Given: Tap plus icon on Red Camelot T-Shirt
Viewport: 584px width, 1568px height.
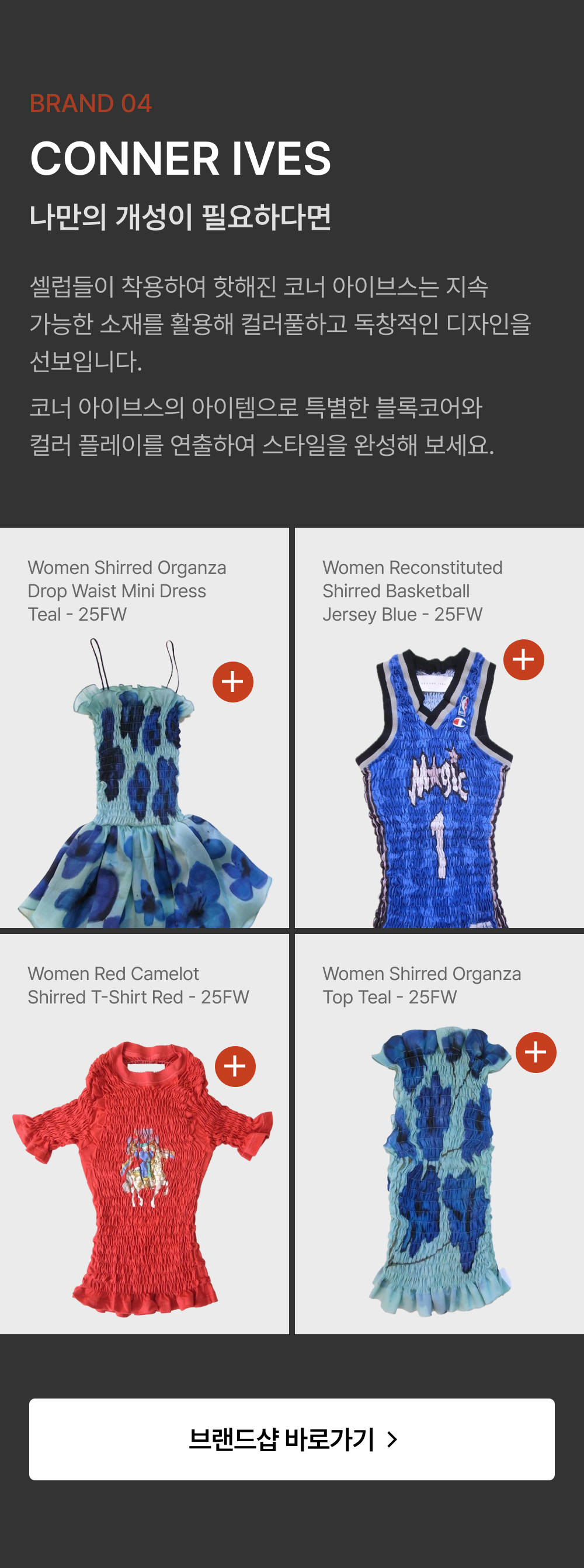Looking at the screenshot, I should tap(235, 1067).
